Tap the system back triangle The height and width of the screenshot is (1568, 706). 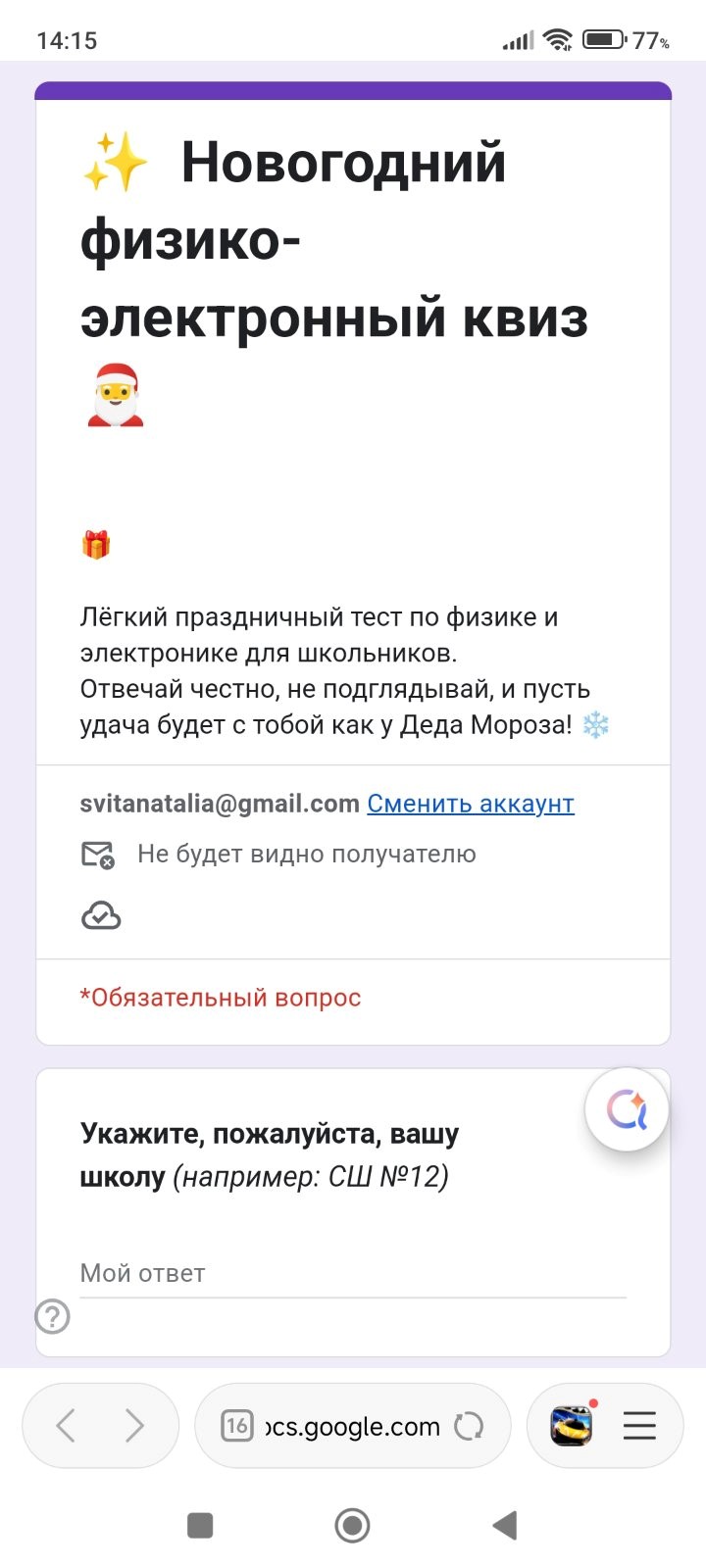[x=505, y=1525]
